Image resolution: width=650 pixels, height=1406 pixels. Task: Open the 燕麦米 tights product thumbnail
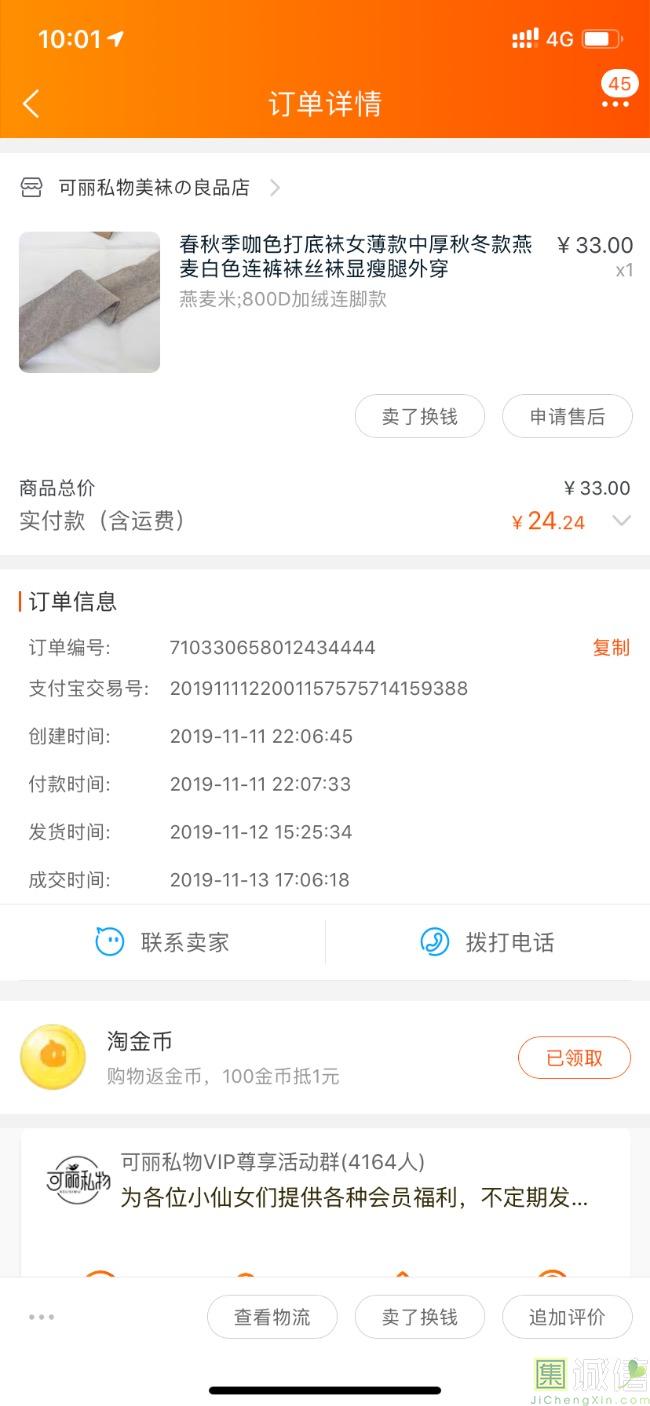tap(89, 302)
